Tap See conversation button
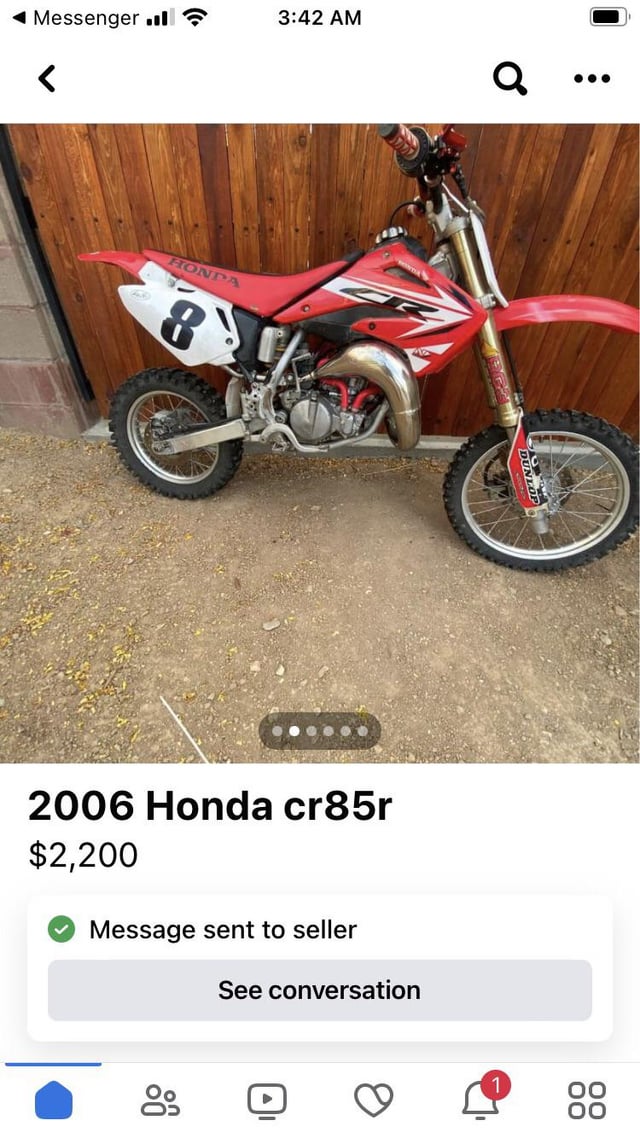 coord(320,990)
